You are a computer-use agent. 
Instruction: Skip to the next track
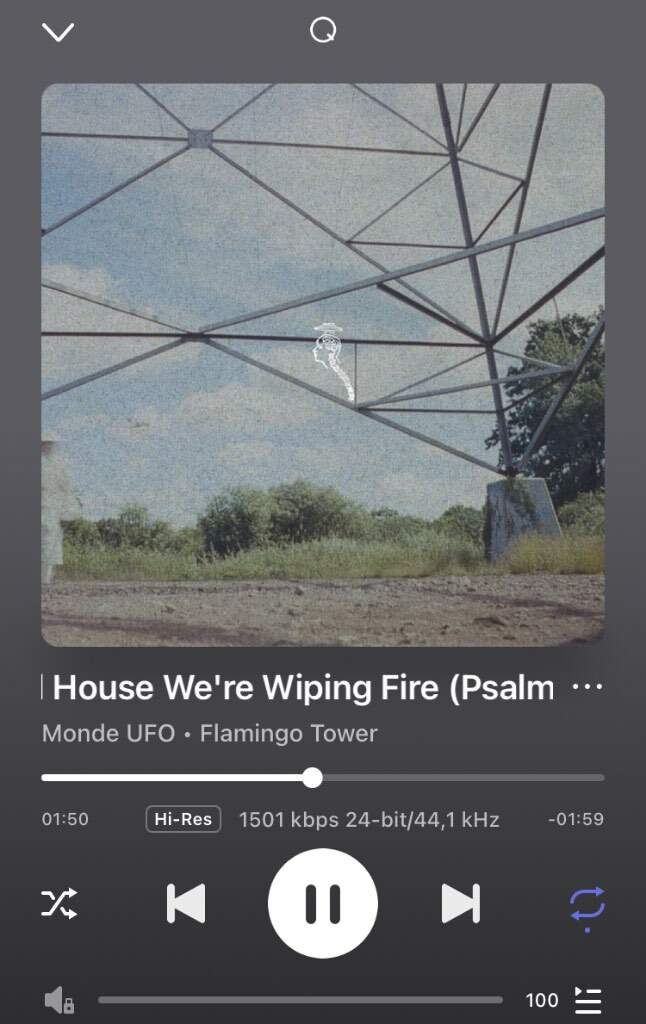[x=460, y=904]
